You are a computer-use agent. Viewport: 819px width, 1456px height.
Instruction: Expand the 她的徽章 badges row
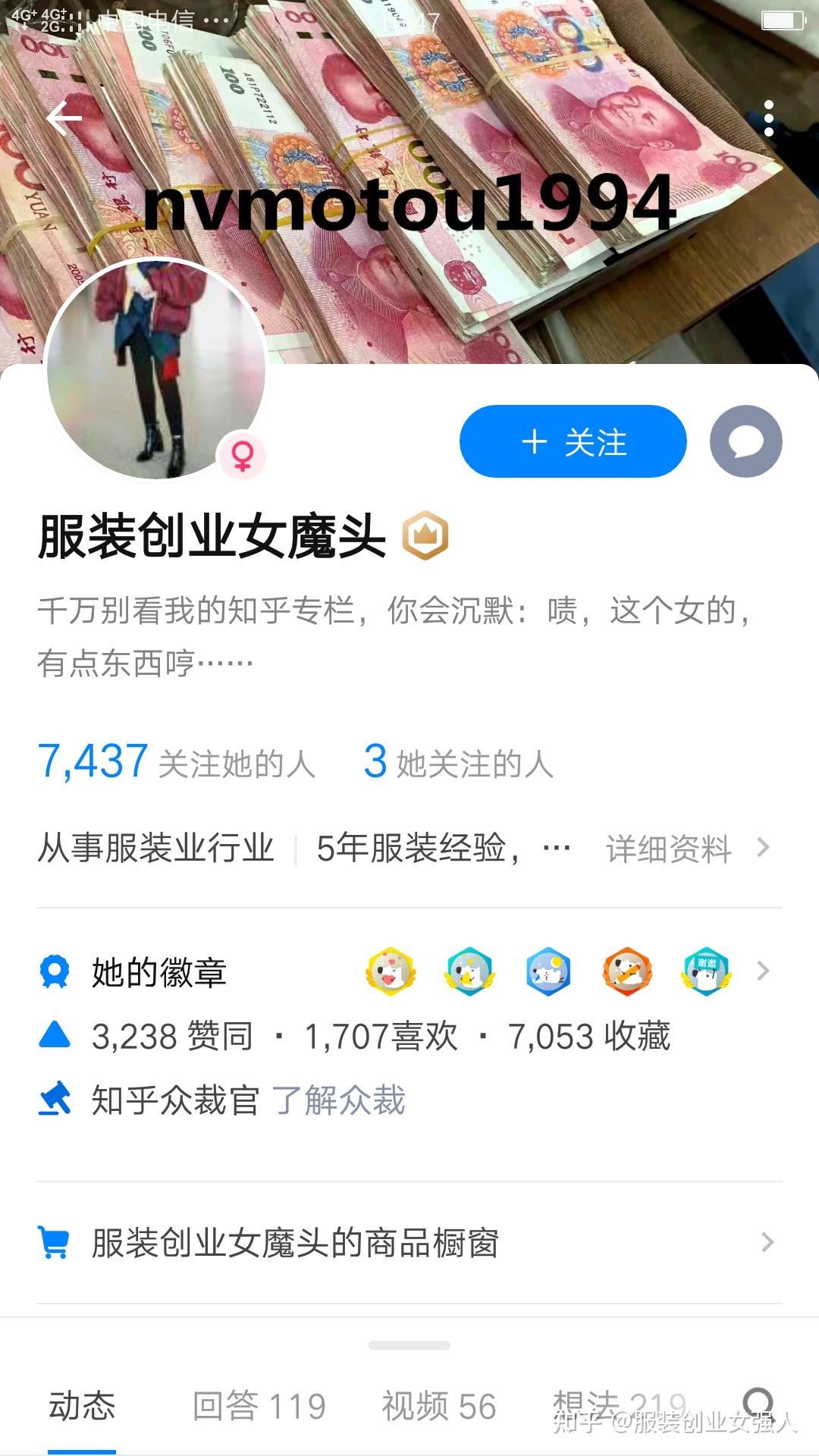763,971
